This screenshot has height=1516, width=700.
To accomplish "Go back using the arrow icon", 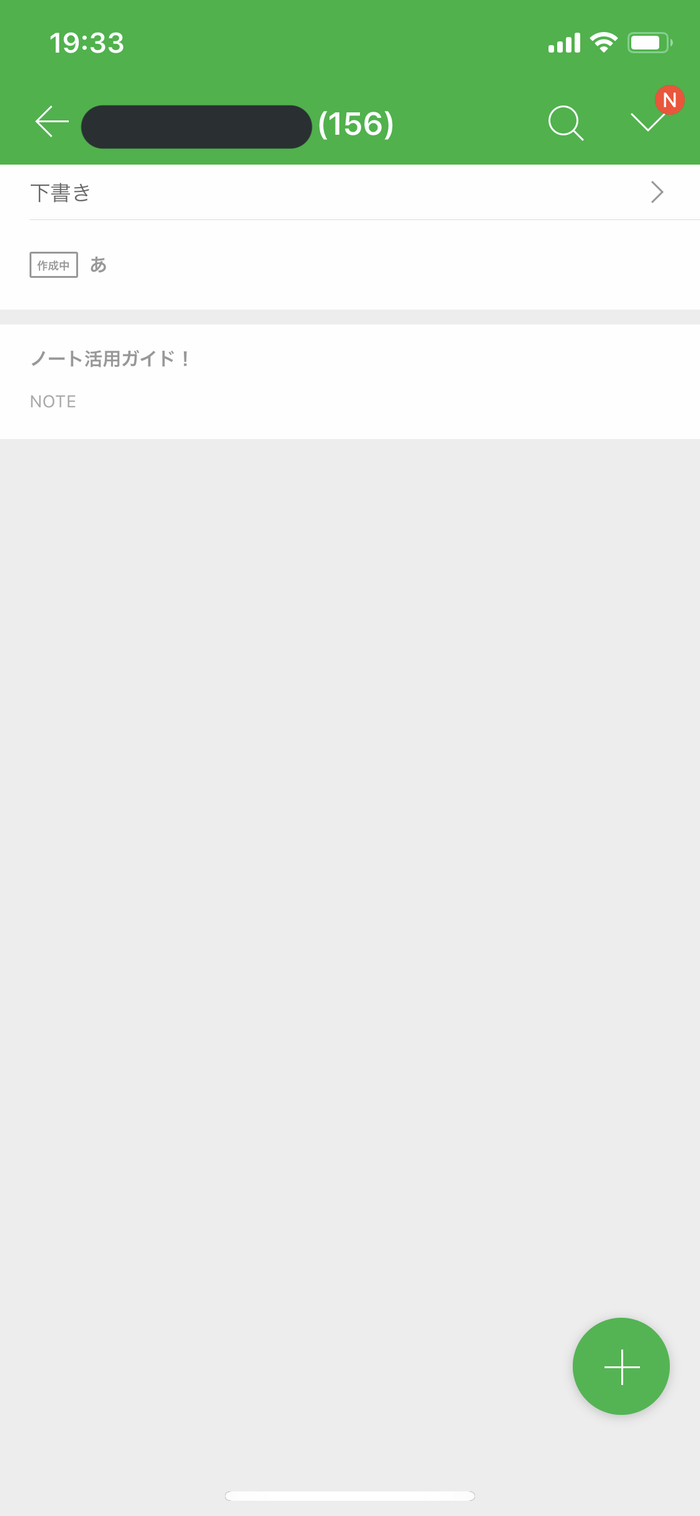I will tap(52, 122).
